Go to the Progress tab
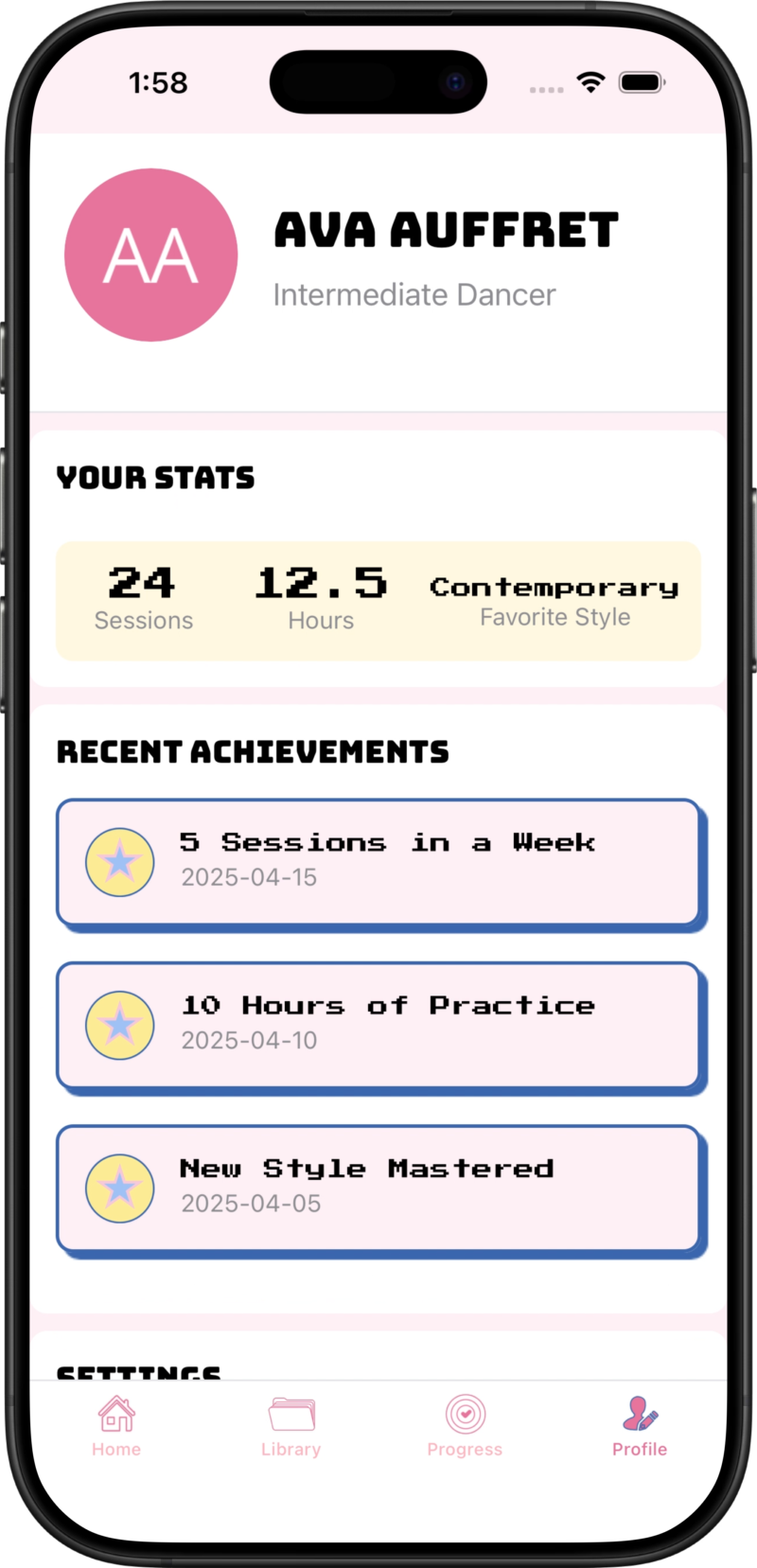 (465, 1426)
